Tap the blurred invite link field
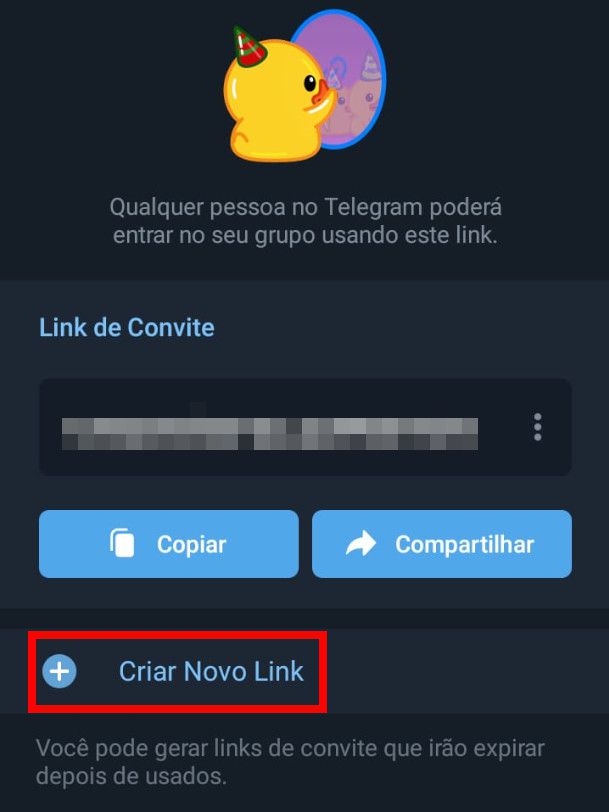Viewport: 609px width, 812px height. coord(270,428)
